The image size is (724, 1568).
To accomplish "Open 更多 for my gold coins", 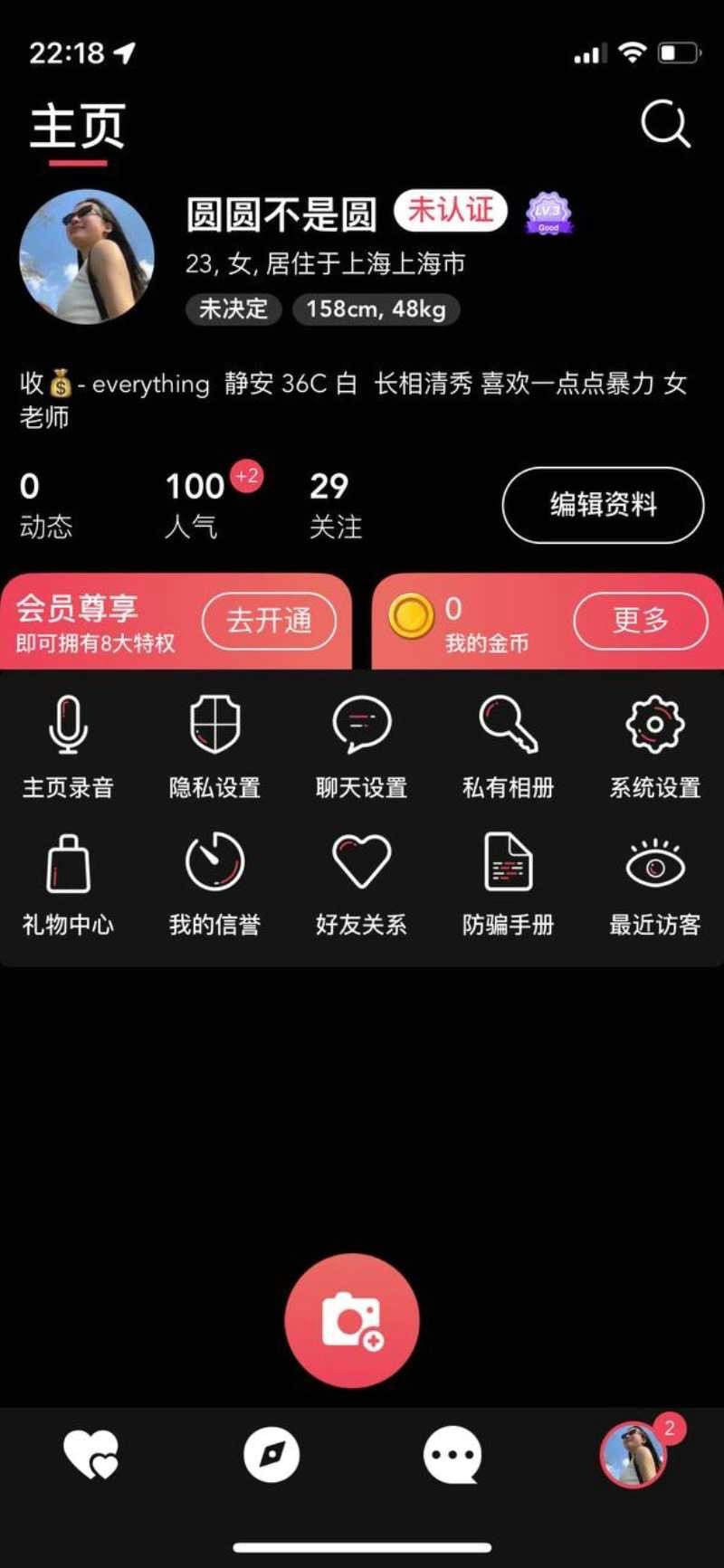I will (x=640, y=622).
